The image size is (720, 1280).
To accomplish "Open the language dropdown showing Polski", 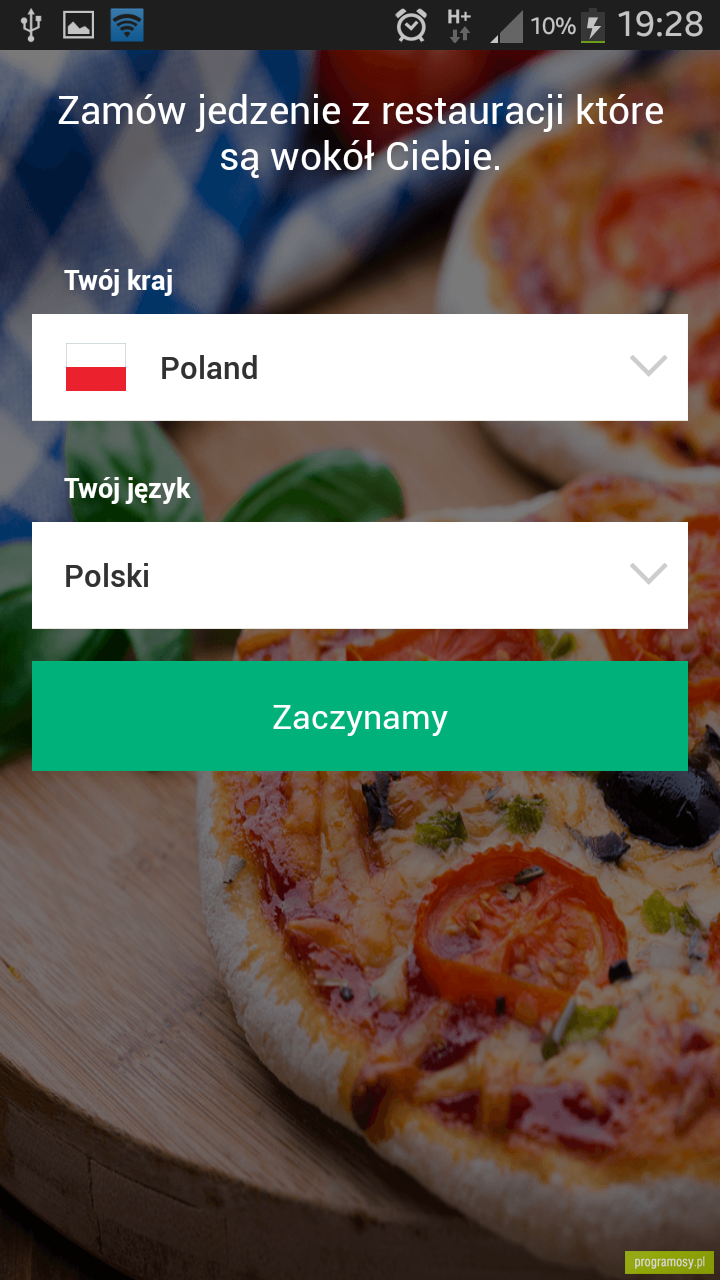I will pyautogui.click(x=360, y=575).
